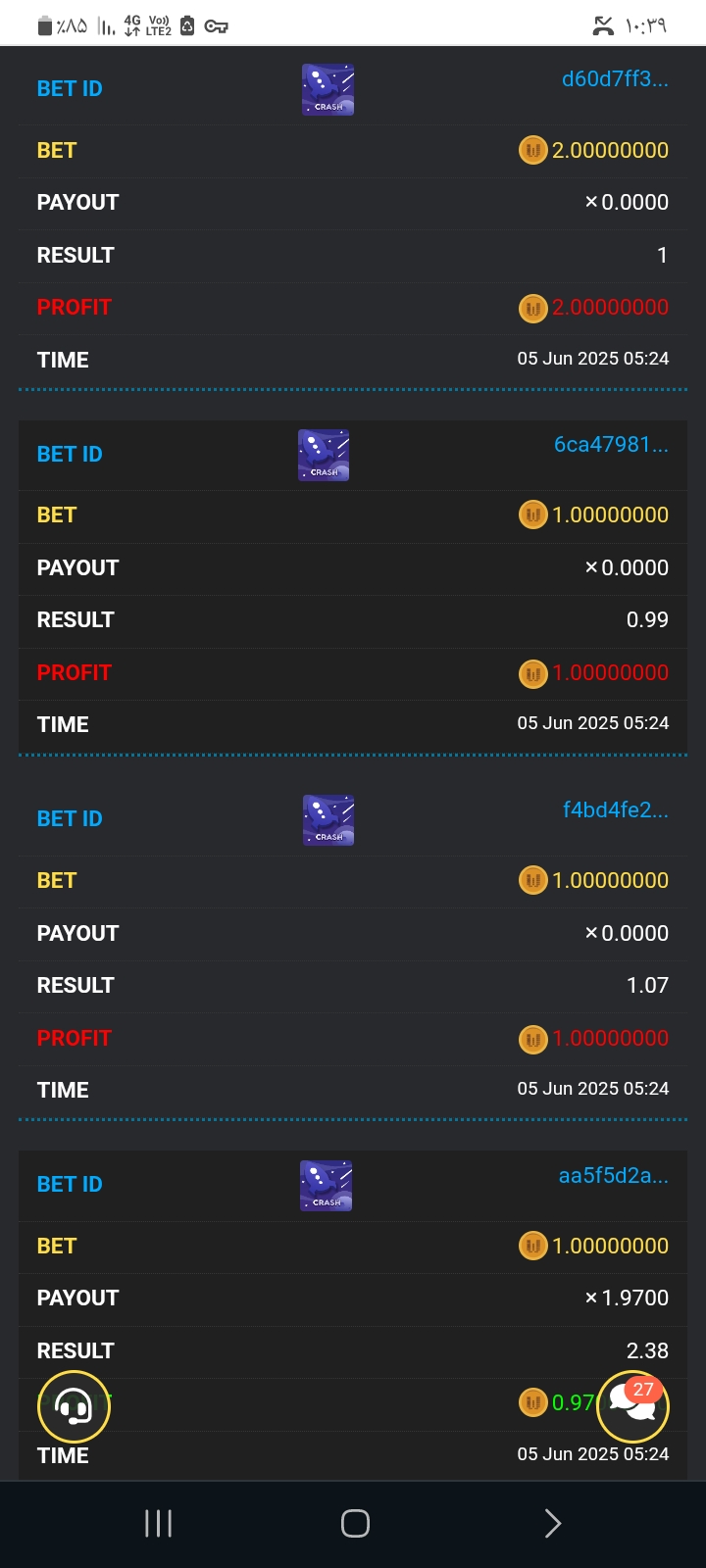Open bet ID d60d7ff3 details
Image resolution: width=706 pixels, height=1568 pixels.
pyautogui.click(x=615, y=79)
